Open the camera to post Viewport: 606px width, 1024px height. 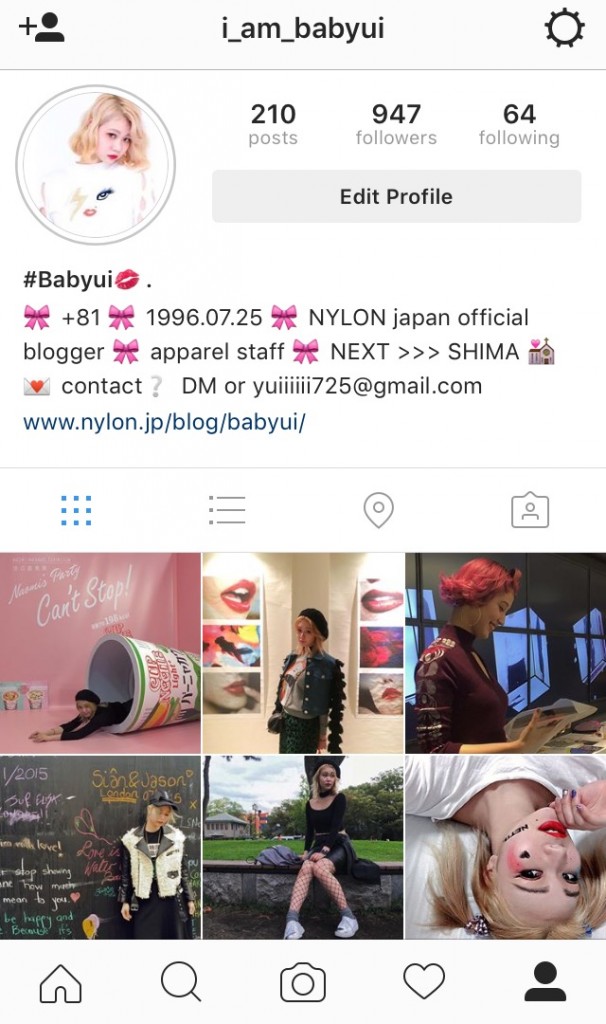(x=303, y=982)
